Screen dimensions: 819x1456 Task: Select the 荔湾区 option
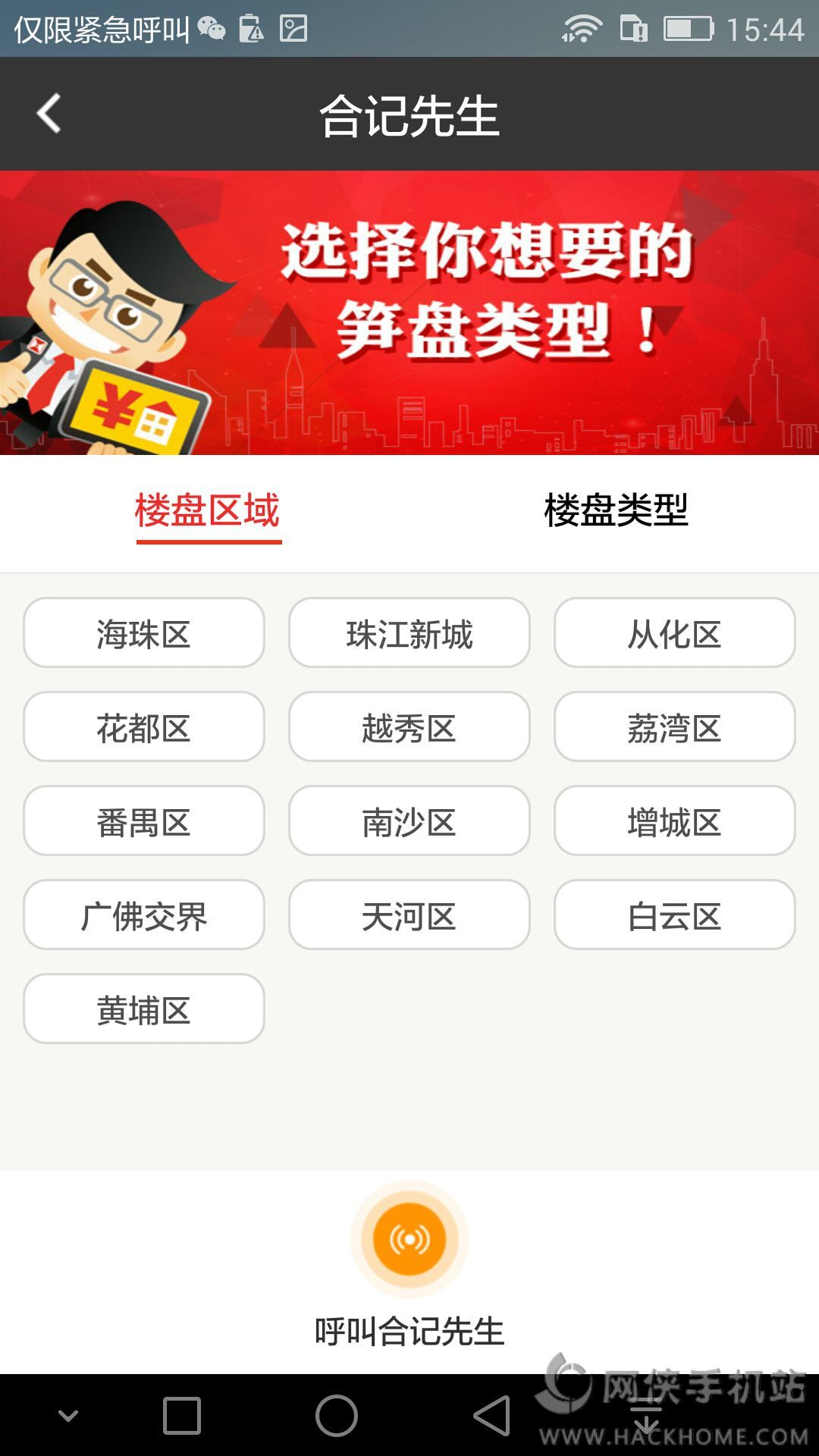(674, 727)
